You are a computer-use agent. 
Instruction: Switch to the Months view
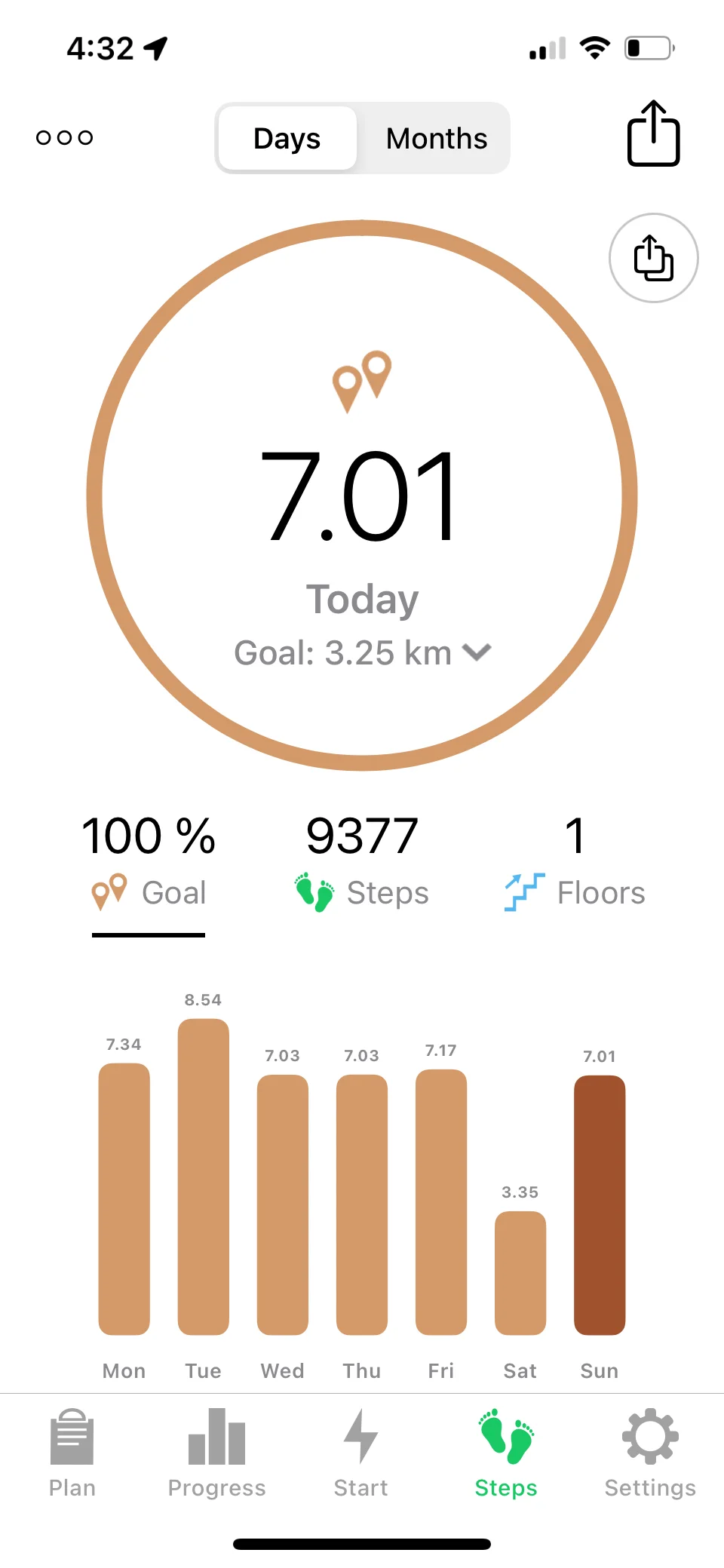436,139
